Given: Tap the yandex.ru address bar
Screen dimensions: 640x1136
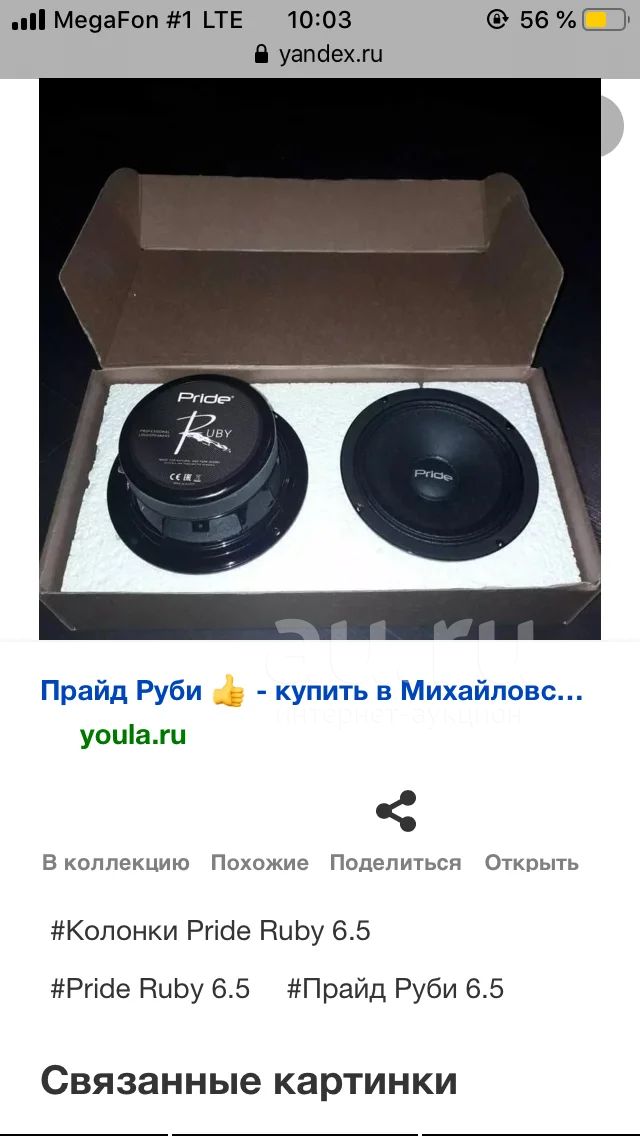Looking at the screenshot, I should coord(320,54).
